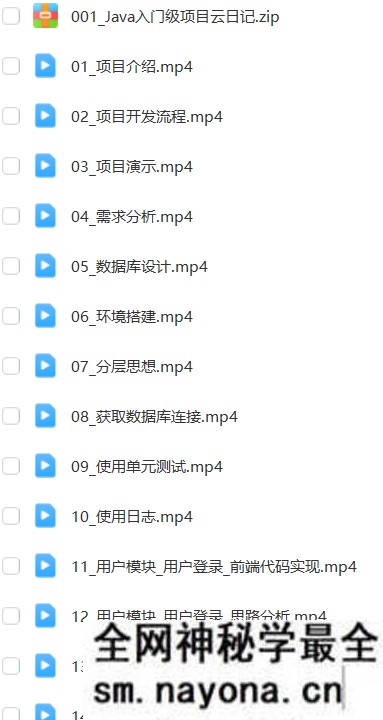Open 05_数据库设计.mp4 video
Viewport: 383px width, 720px height.
pyautogui.click(x=139, y=267)
